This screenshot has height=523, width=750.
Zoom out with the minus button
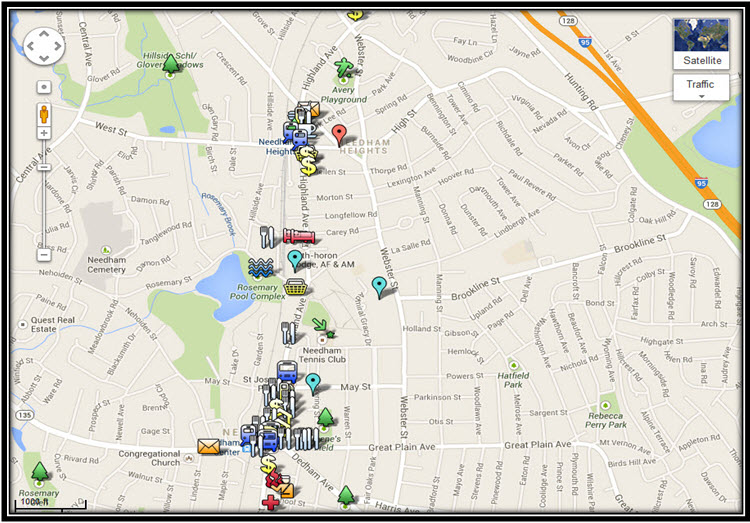pos(44,255)
